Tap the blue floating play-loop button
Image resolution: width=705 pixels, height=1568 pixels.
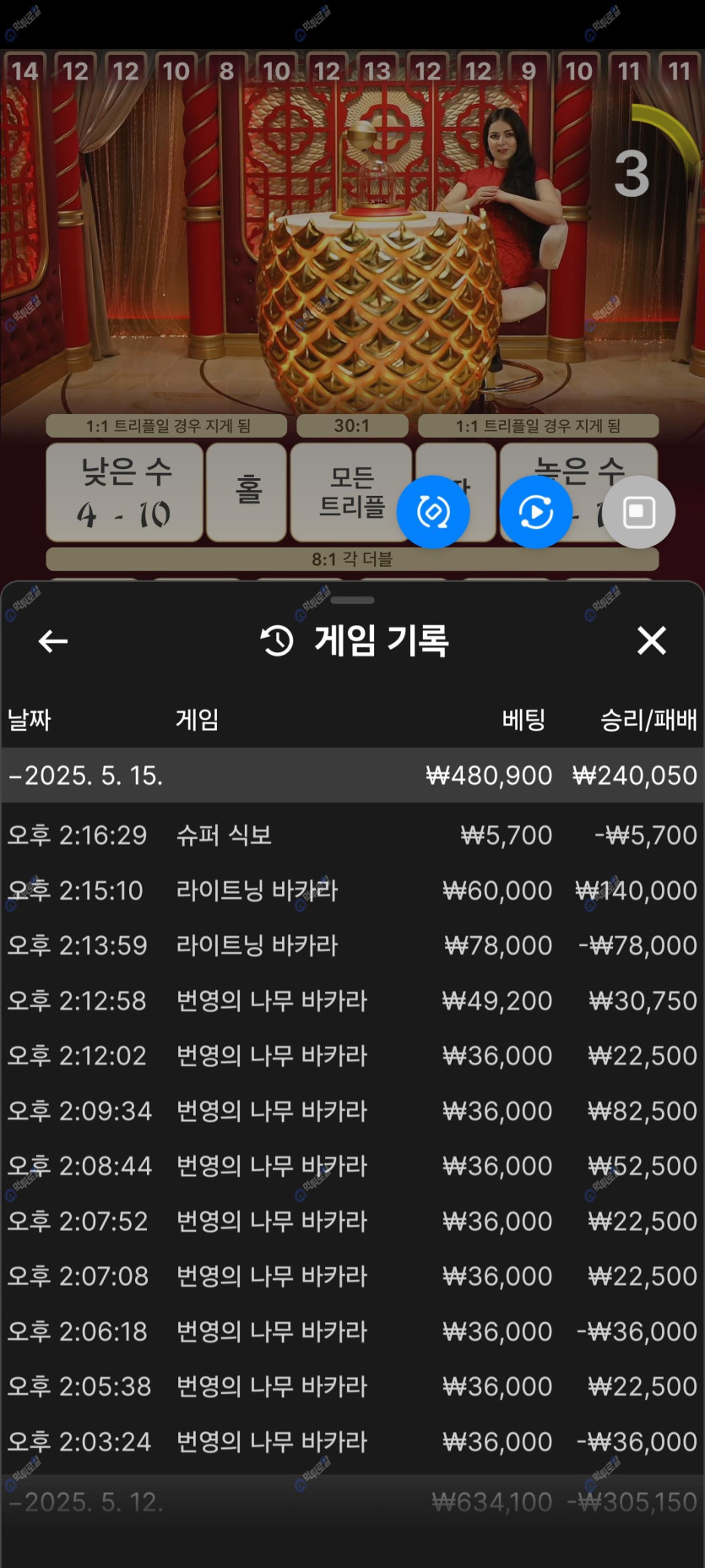tap(535, 512)
